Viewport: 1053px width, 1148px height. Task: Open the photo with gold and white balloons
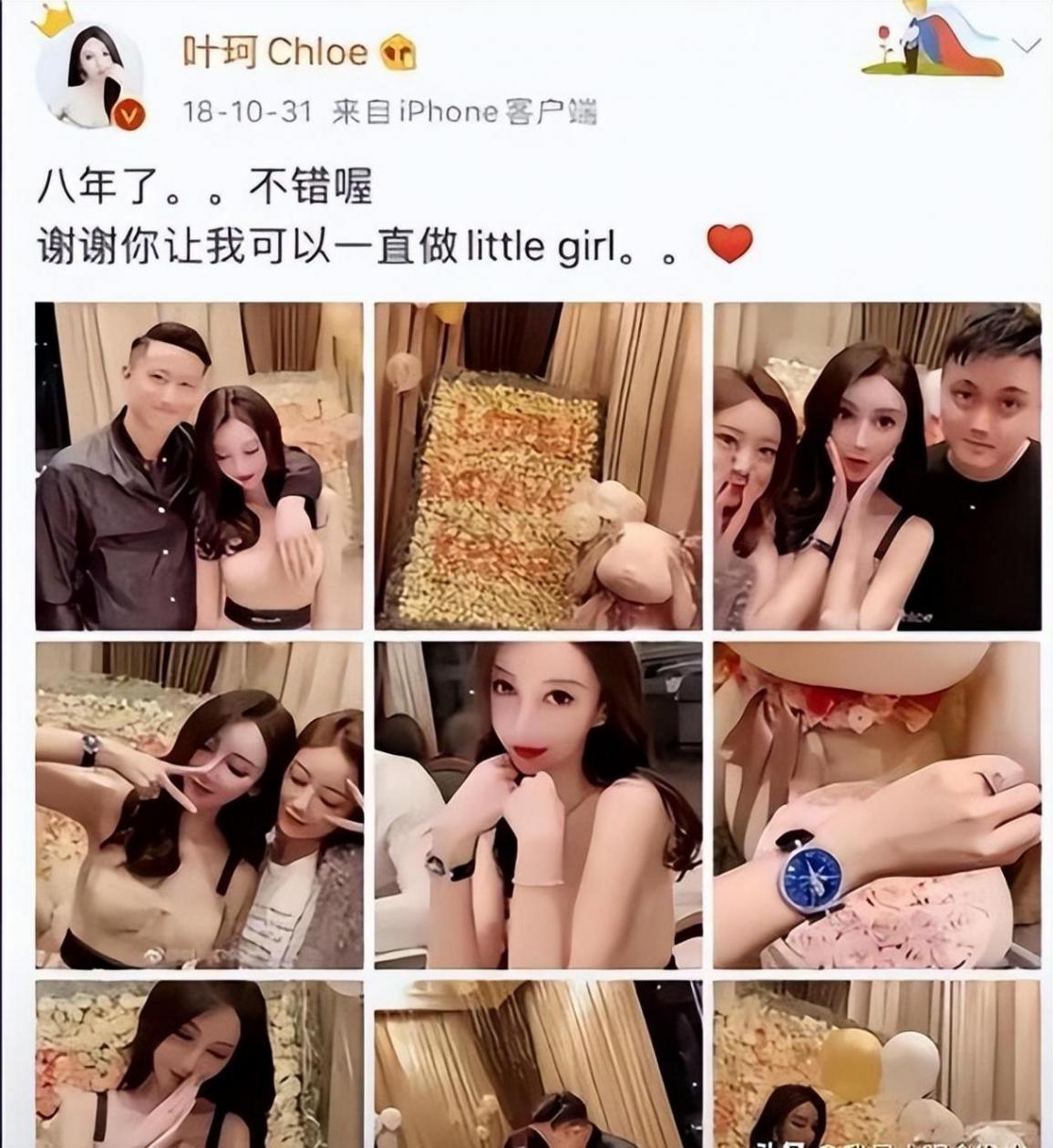[x=876, y=1064]
